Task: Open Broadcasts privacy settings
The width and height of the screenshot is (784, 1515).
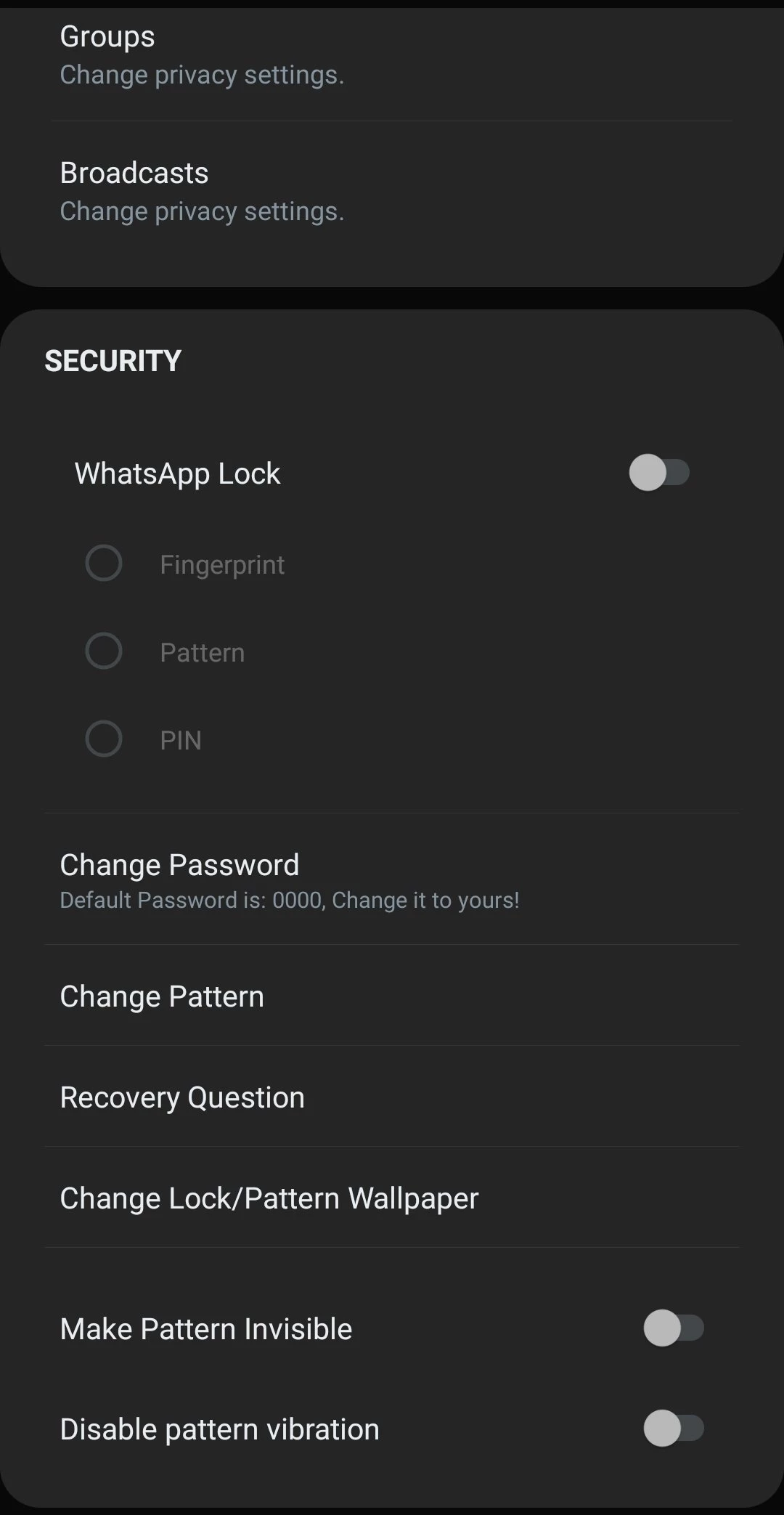Action: [x=202, y=192]
